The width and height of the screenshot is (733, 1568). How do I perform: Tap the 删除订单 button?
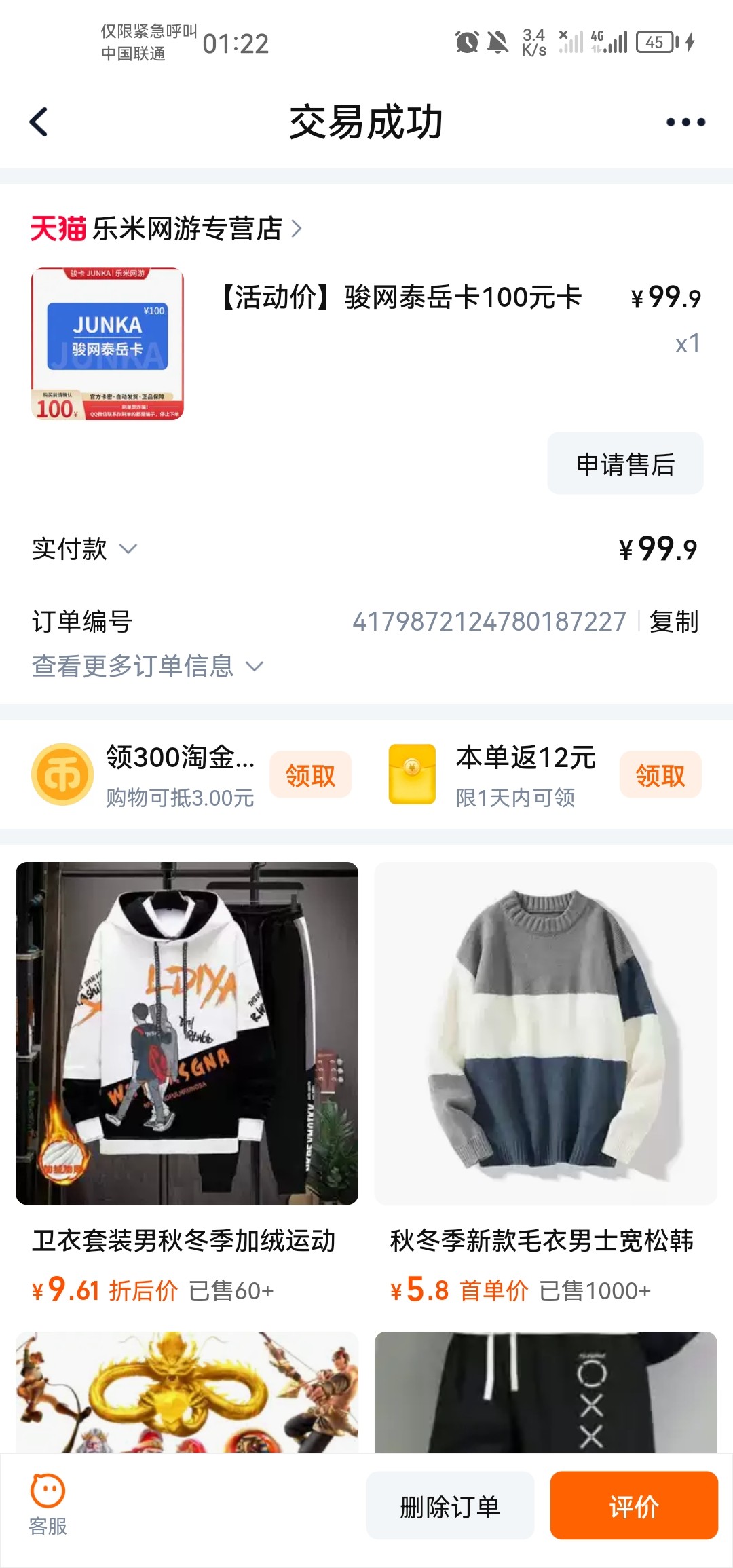click(x=450, y=1506)
